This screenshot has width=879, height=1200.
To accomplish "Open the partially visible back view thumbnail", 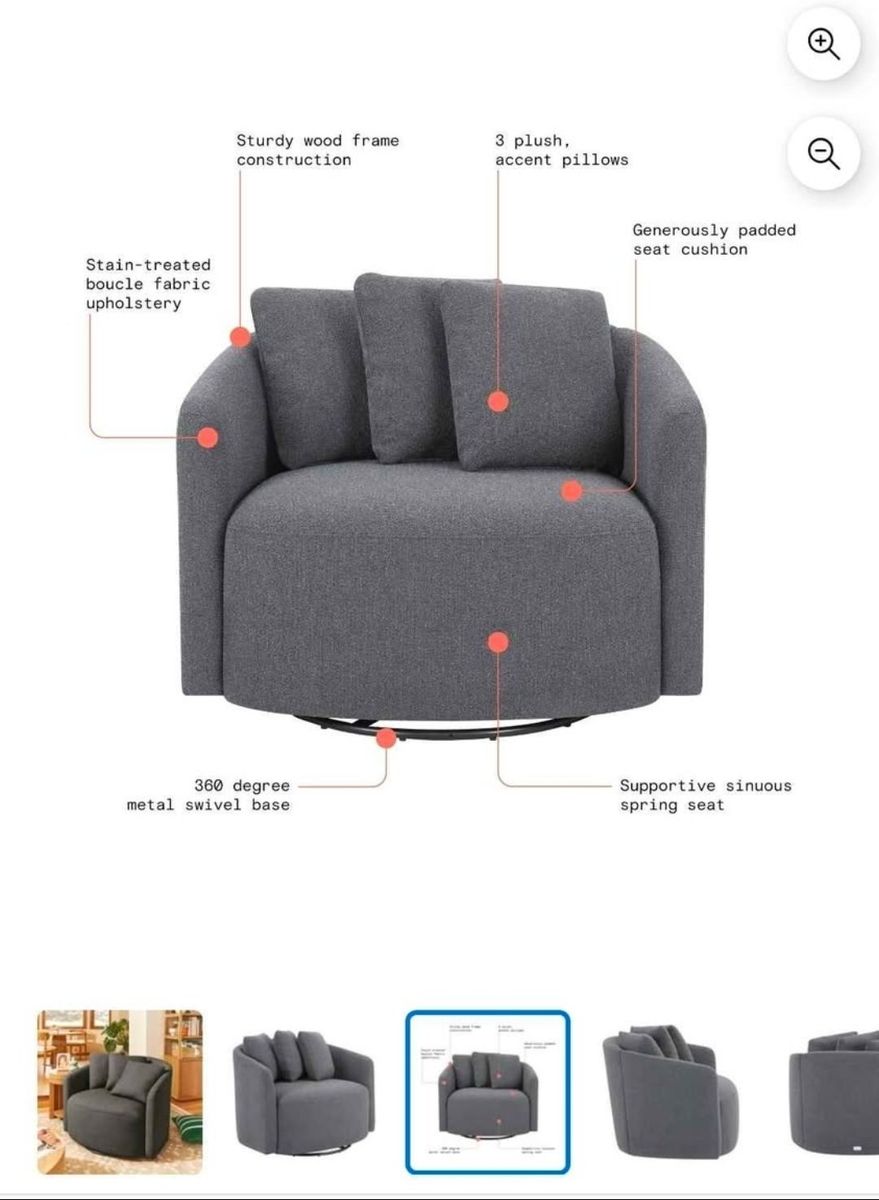I will pos(836,1092).
